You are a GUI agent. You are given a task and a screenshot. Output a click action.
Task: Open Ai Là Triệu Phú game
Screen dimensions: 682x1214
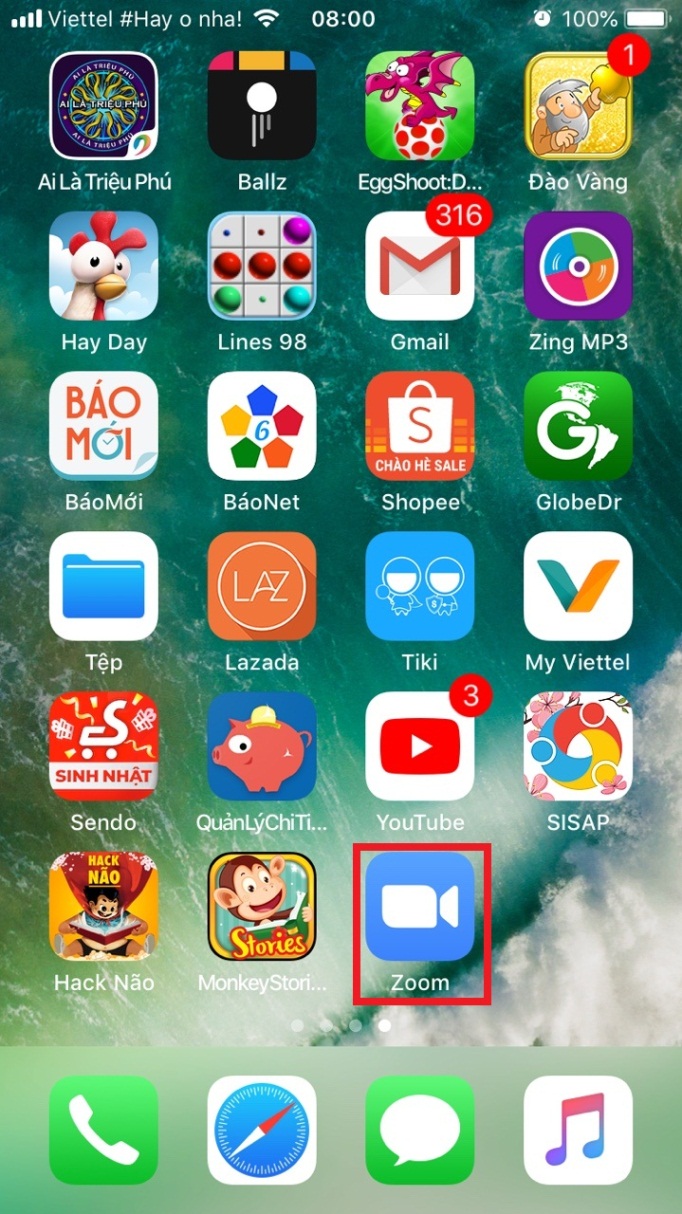point(104,106)
